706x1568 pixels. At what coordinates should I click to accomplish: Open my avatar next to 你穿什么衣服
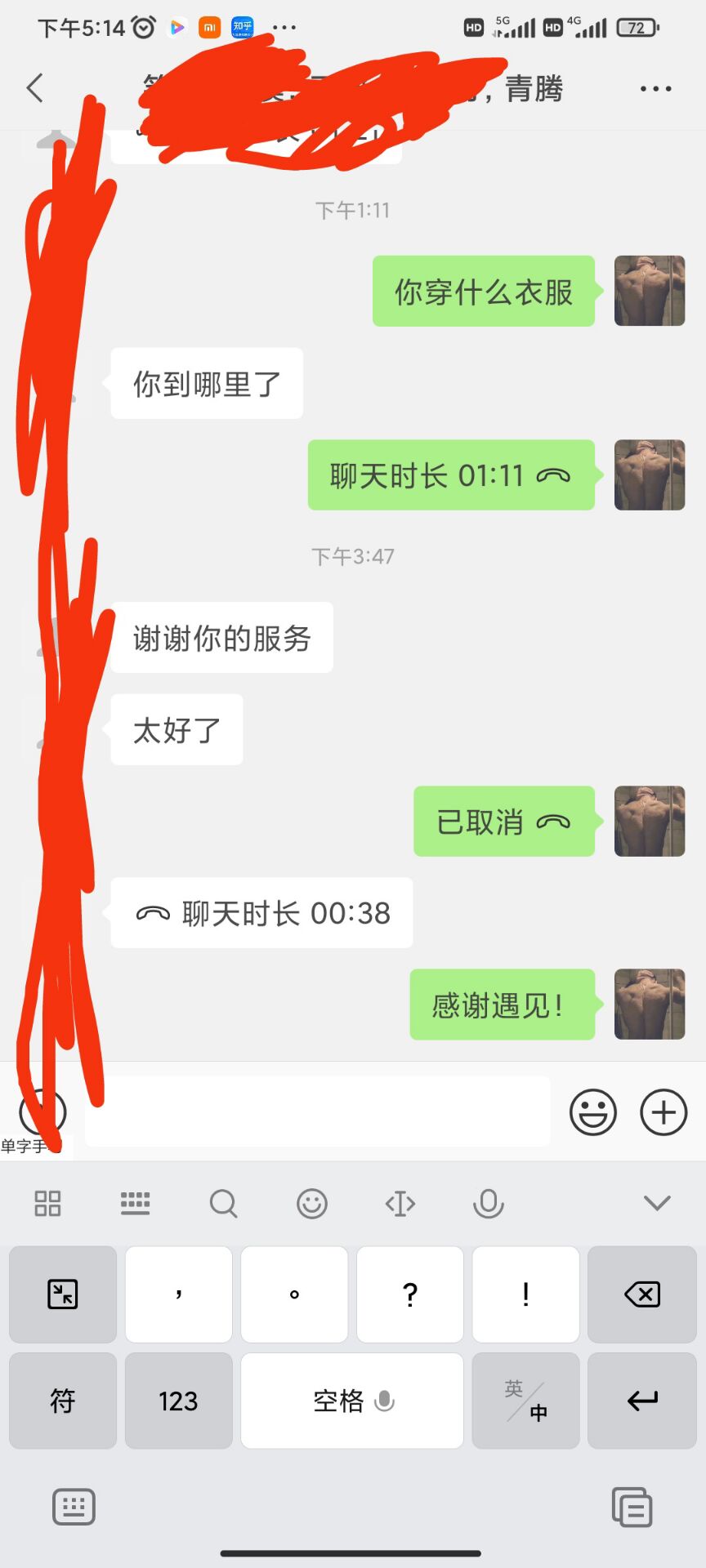pos(649,291)
